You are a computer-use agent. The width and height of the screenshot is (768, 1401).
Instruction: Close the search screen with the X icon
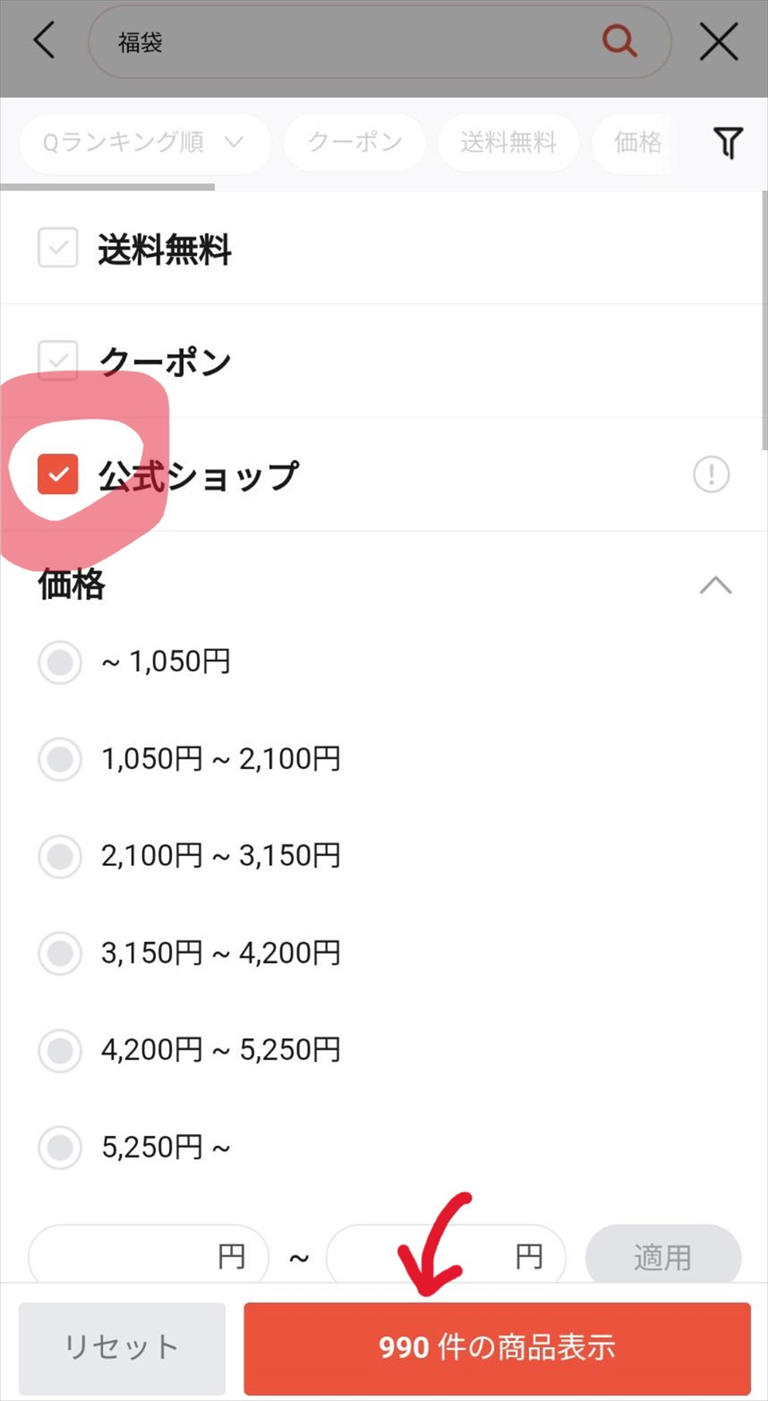pyautogui.click(x=719, y=41)
